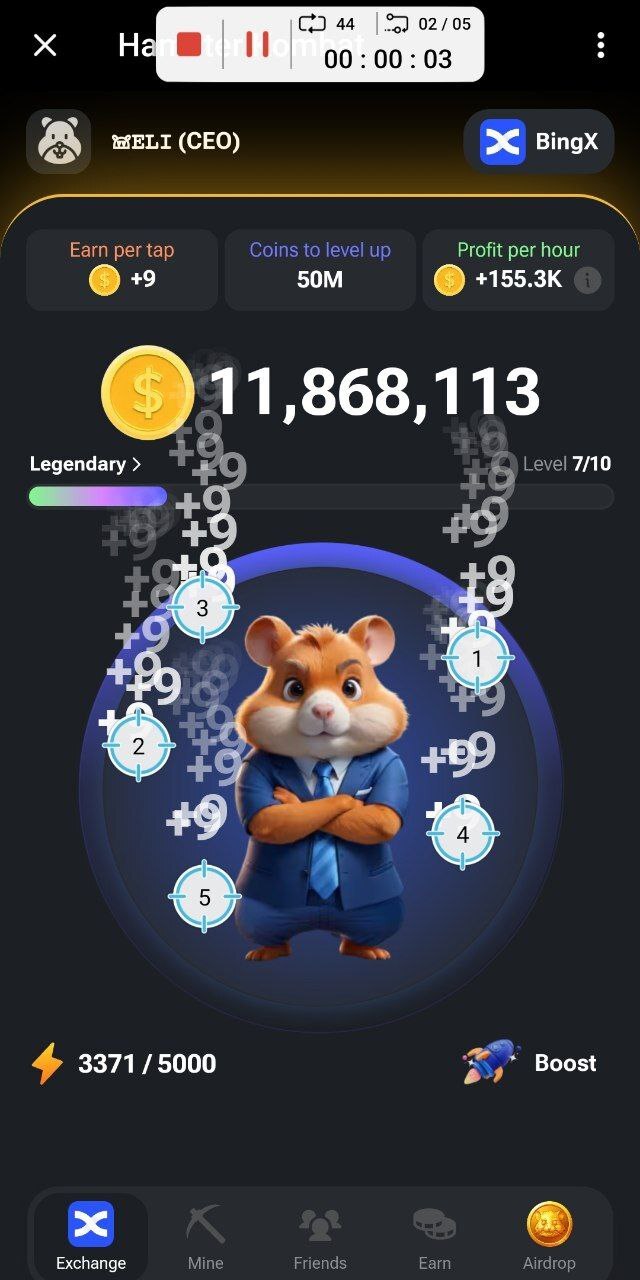Image resolution: width=640 pixels, height=1280 pixels.
Task: Open the three-dot overflow menu
Action: click(x=600, y=45)
